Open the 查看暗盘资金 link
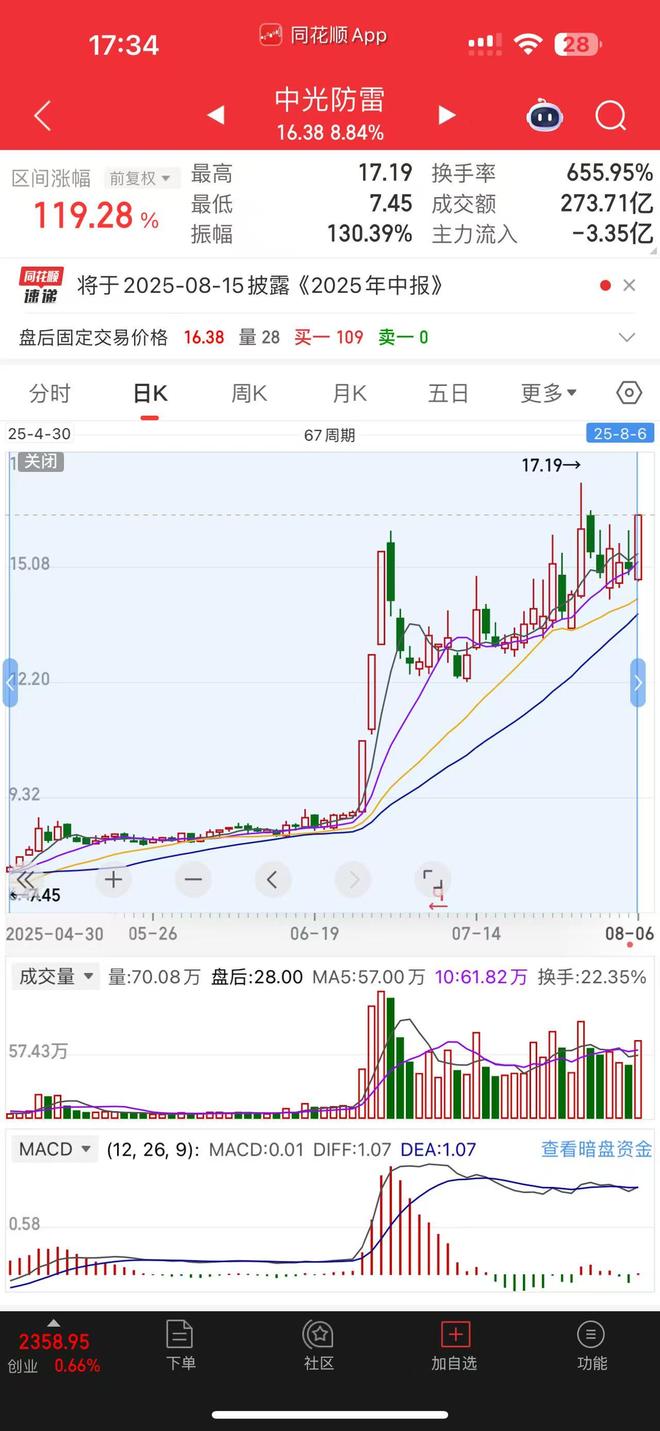The image size is (660, 1431). 596,1150
